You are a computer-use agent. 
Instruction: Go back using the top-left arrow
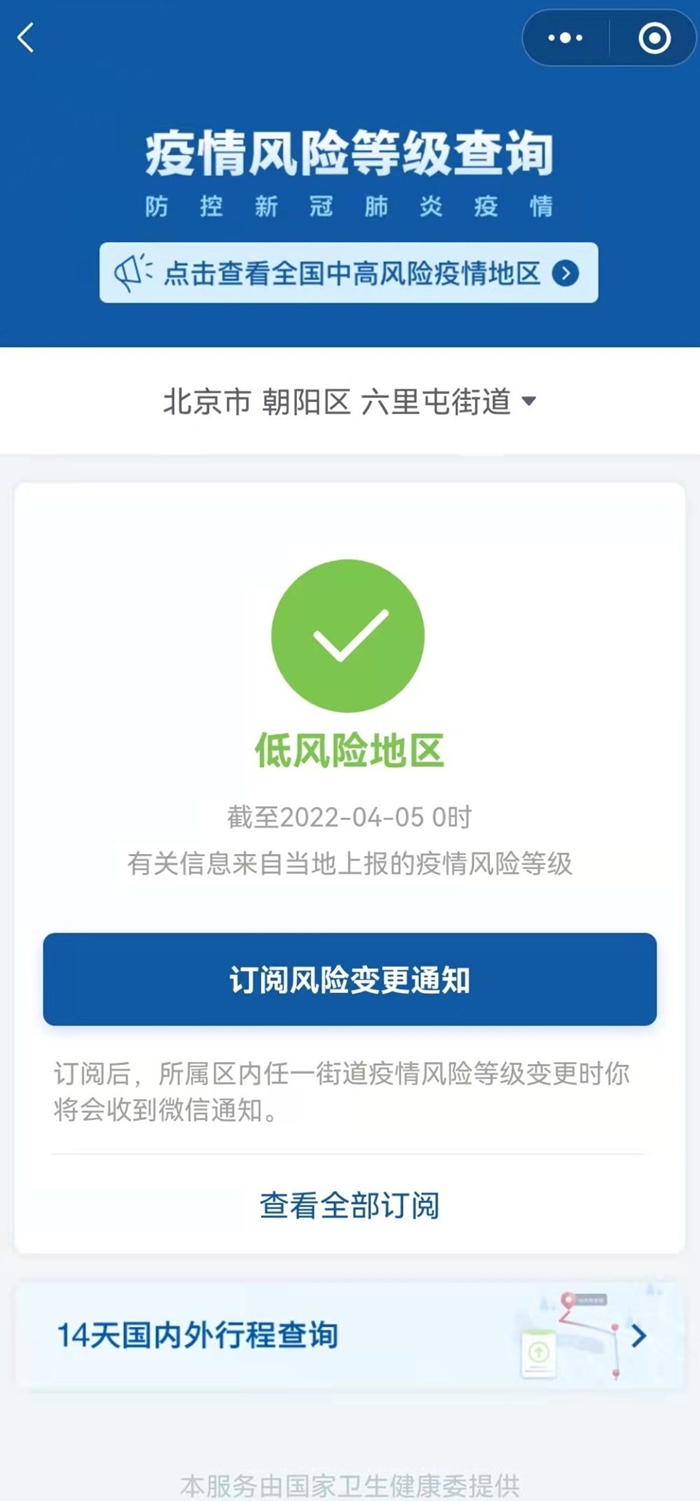coord(27,38)
